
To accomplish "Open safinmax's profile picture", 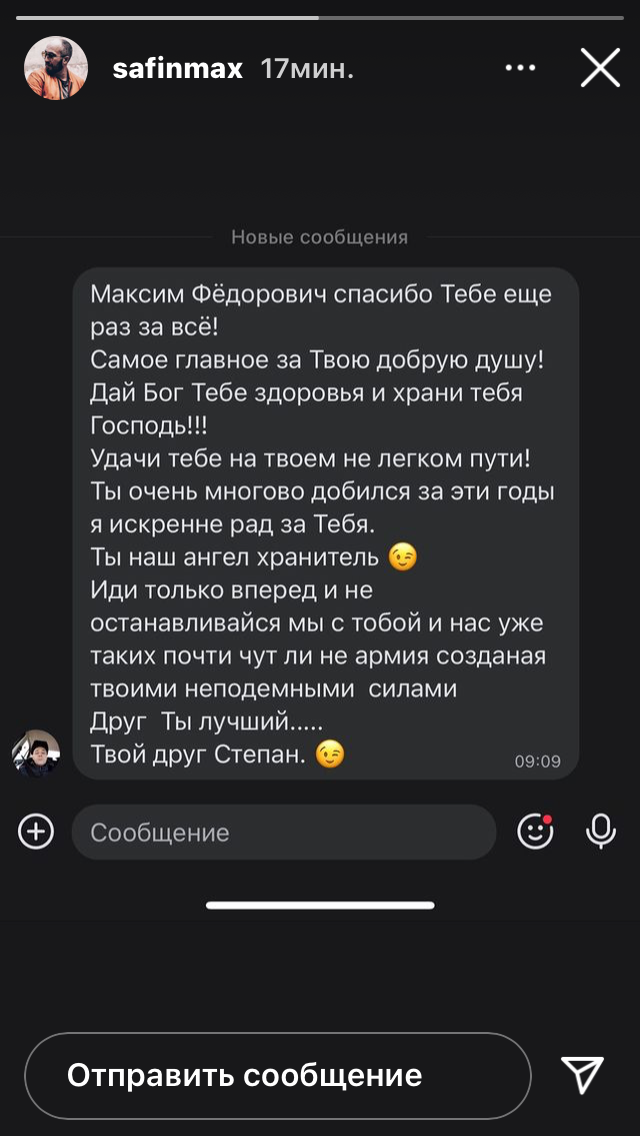I will coord(56,69).
